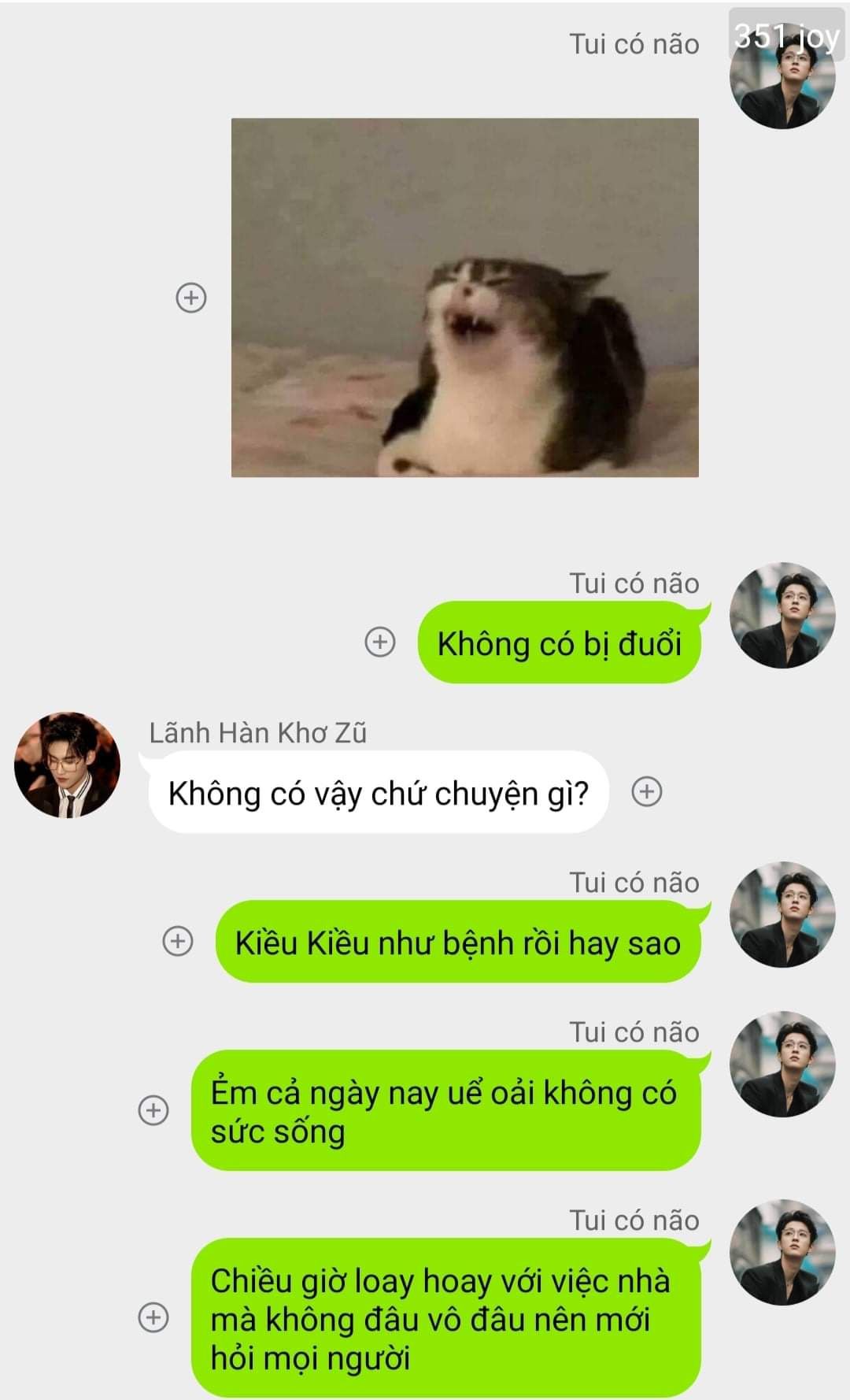
Task: Open the cat meme image
Action: coord(464,298)
